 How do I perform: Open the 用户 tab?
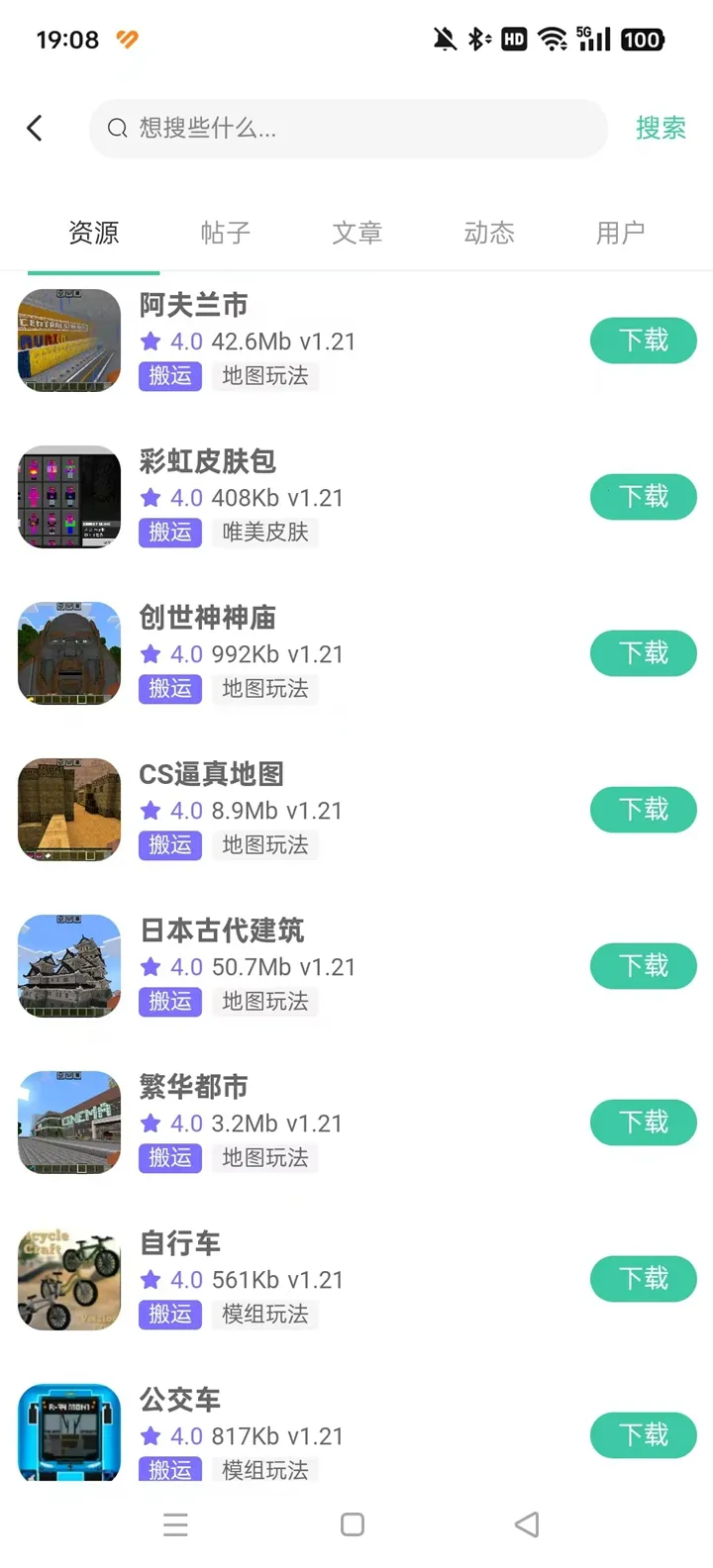(x=621, y=233)
